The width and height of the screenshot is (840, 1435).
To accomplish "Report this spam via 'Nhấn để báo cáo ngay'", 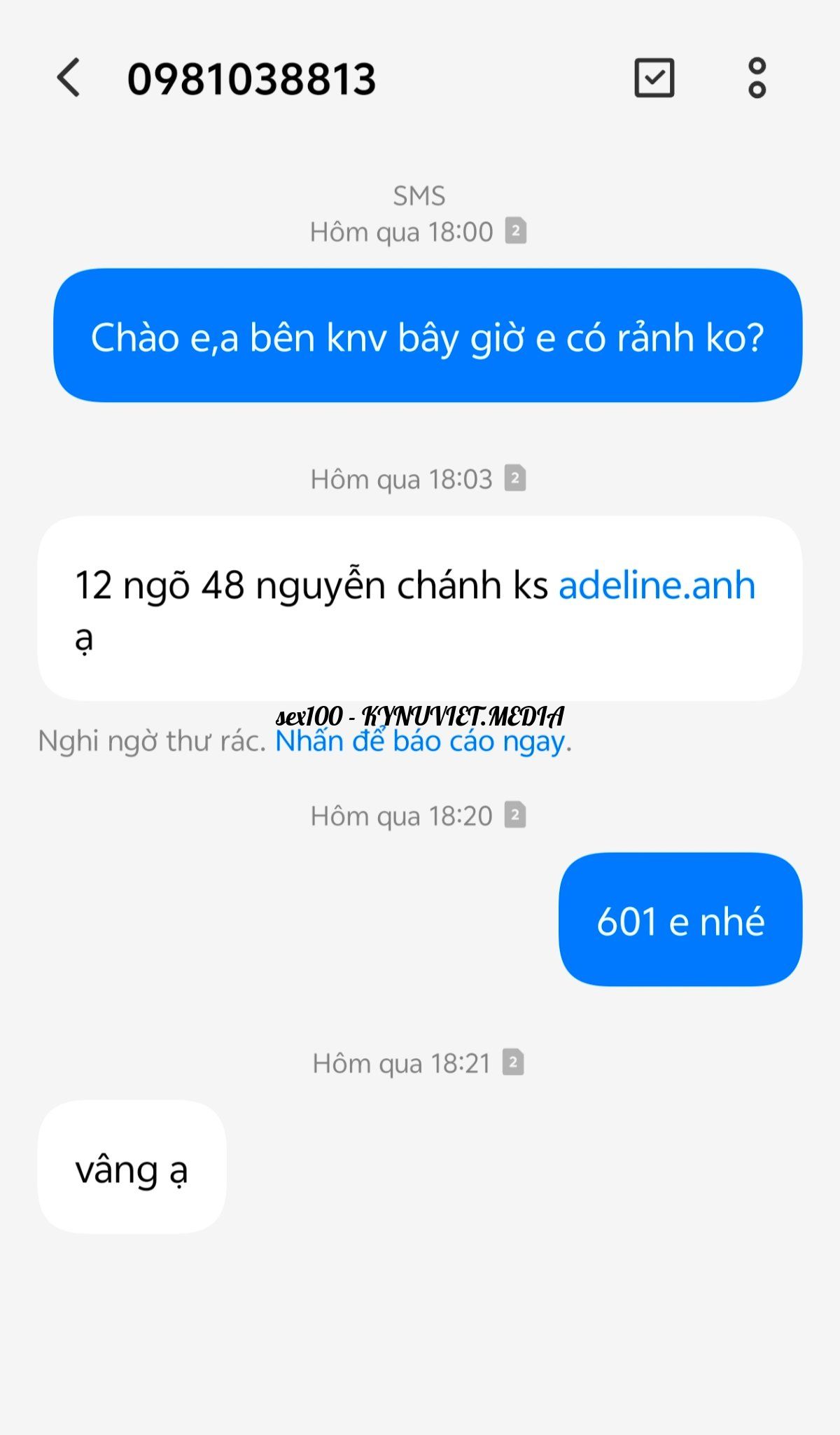I will 420,742.
